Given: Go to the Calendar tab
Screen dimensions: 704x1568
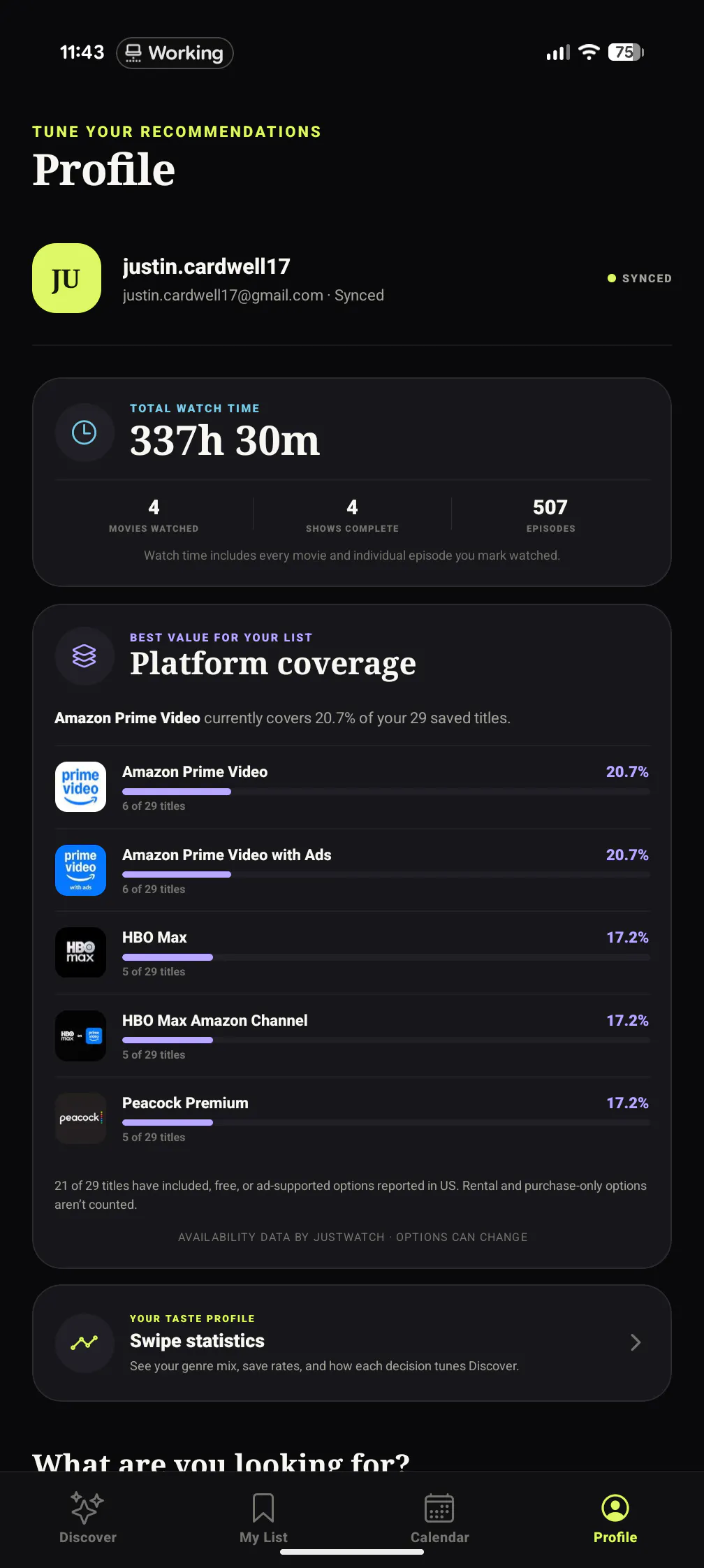Looking at the screenshot, I should [439, 1517].
